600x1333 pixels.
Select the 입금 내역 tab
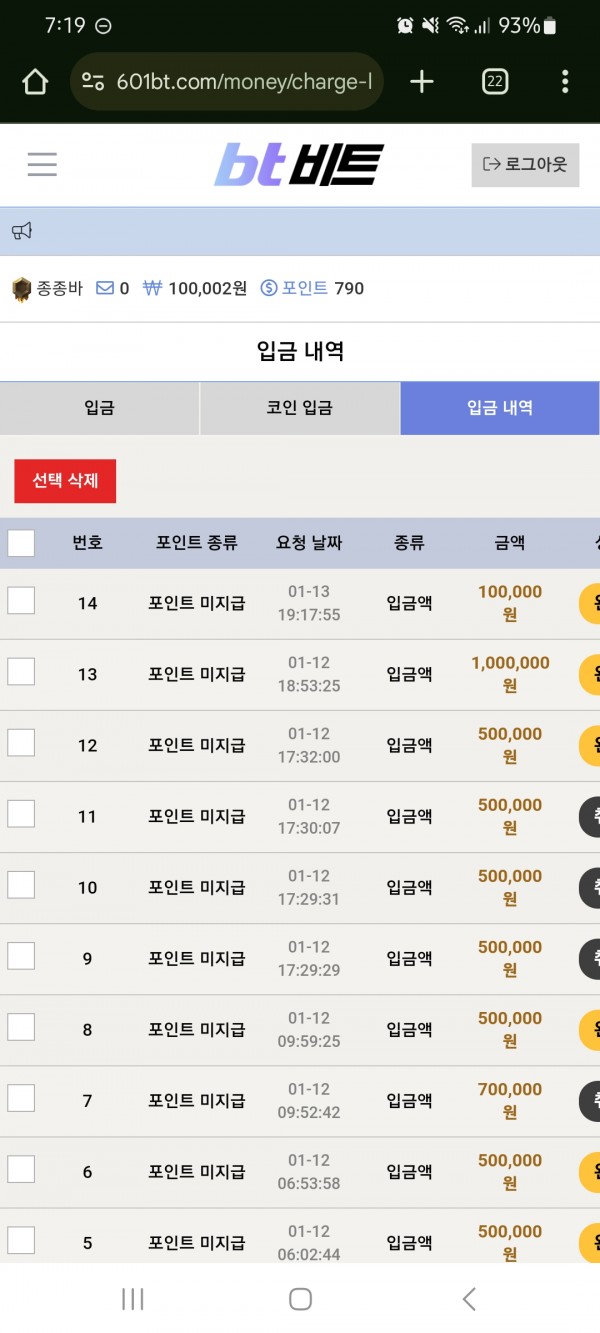click(x=500, y=408)
